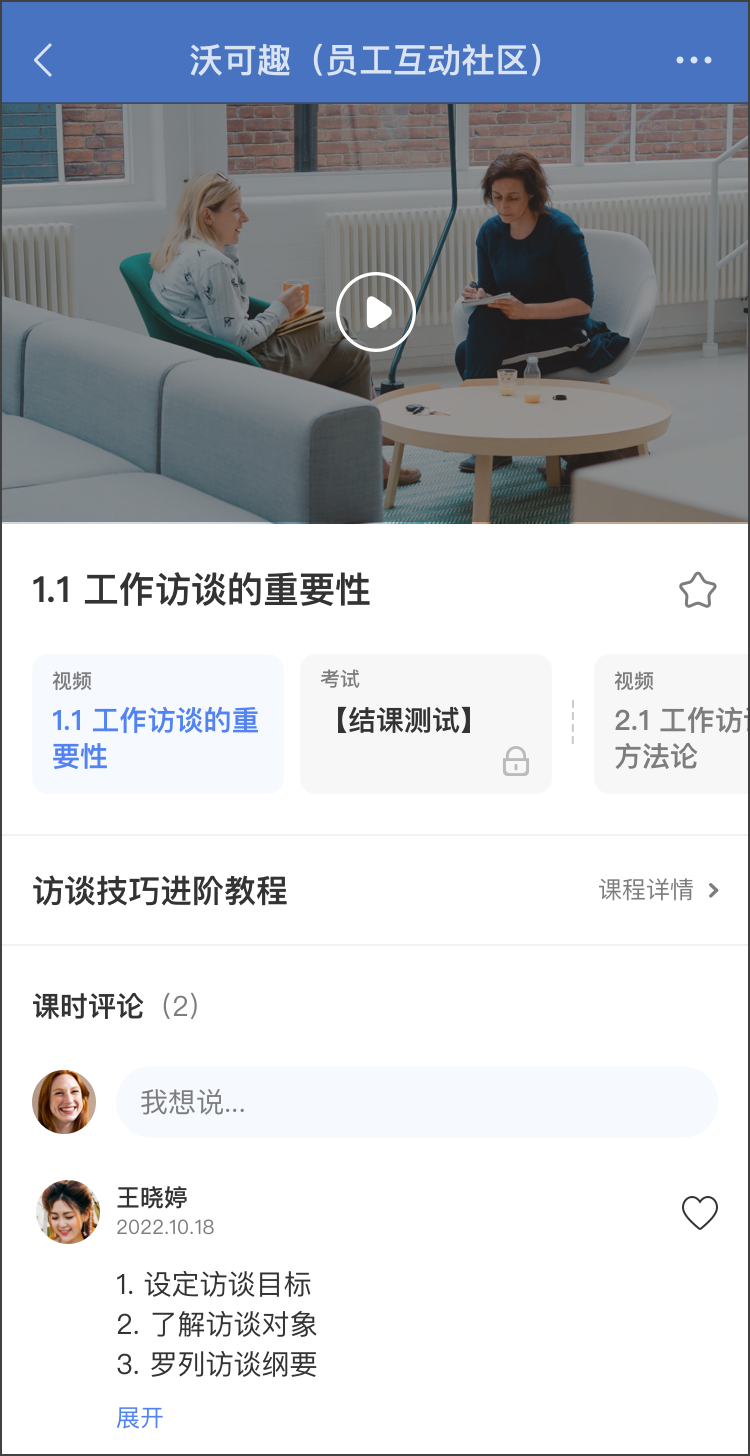Image resolution: width=750 pixels, height=1456 pixels.
Task: Like 王晓婷's comment with the heart icon
Action: pyautogui.click(x=700, y=1212)
